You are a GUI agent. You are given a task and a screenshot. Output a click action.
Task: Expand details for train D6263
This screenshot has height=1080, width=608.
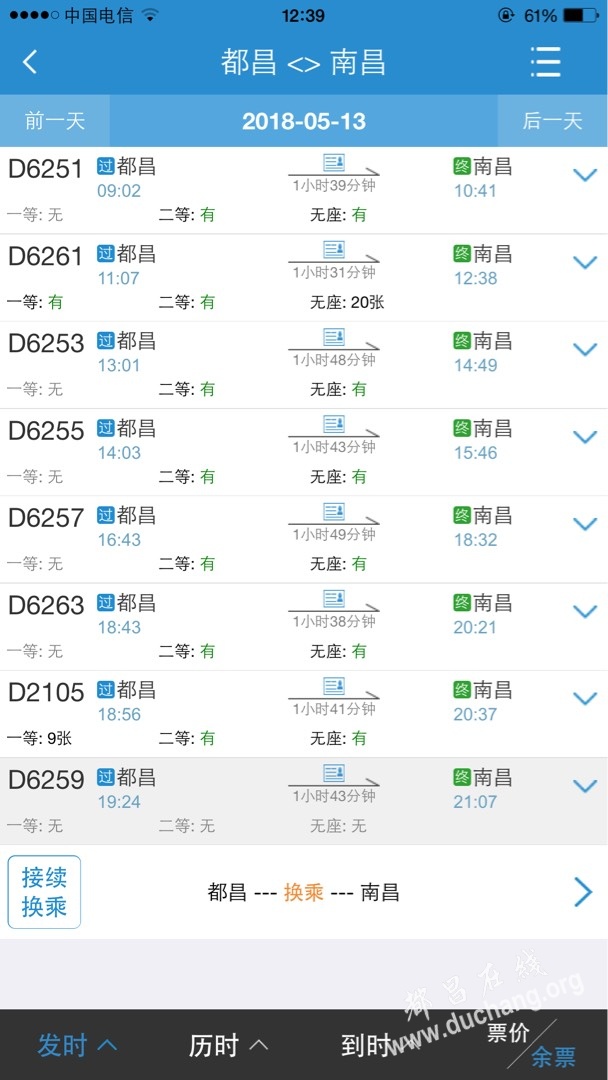585,612
